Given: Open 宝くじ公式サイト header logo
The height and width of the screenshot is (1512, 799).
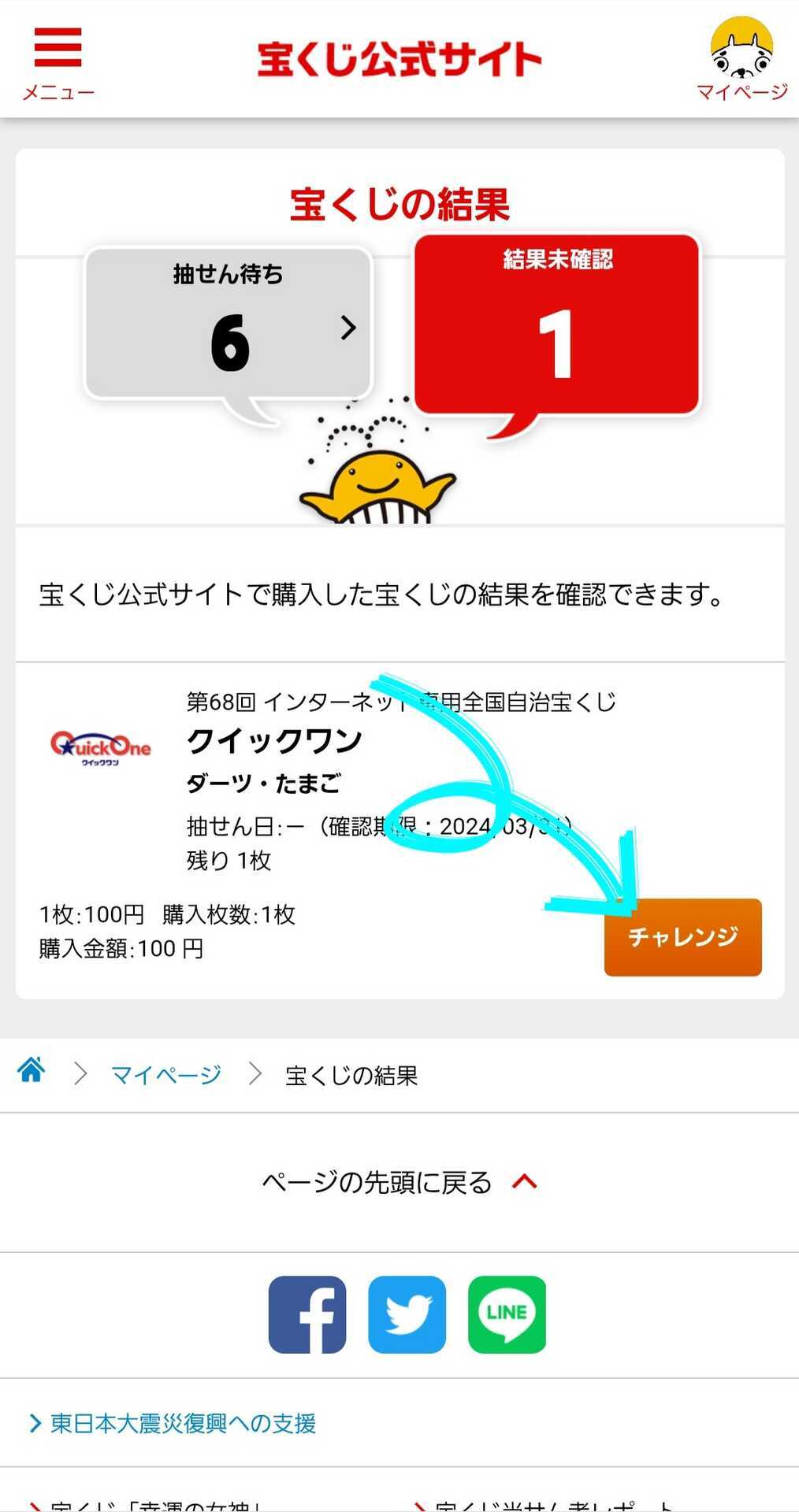Looking at the screenshot, I should point(399,60).
